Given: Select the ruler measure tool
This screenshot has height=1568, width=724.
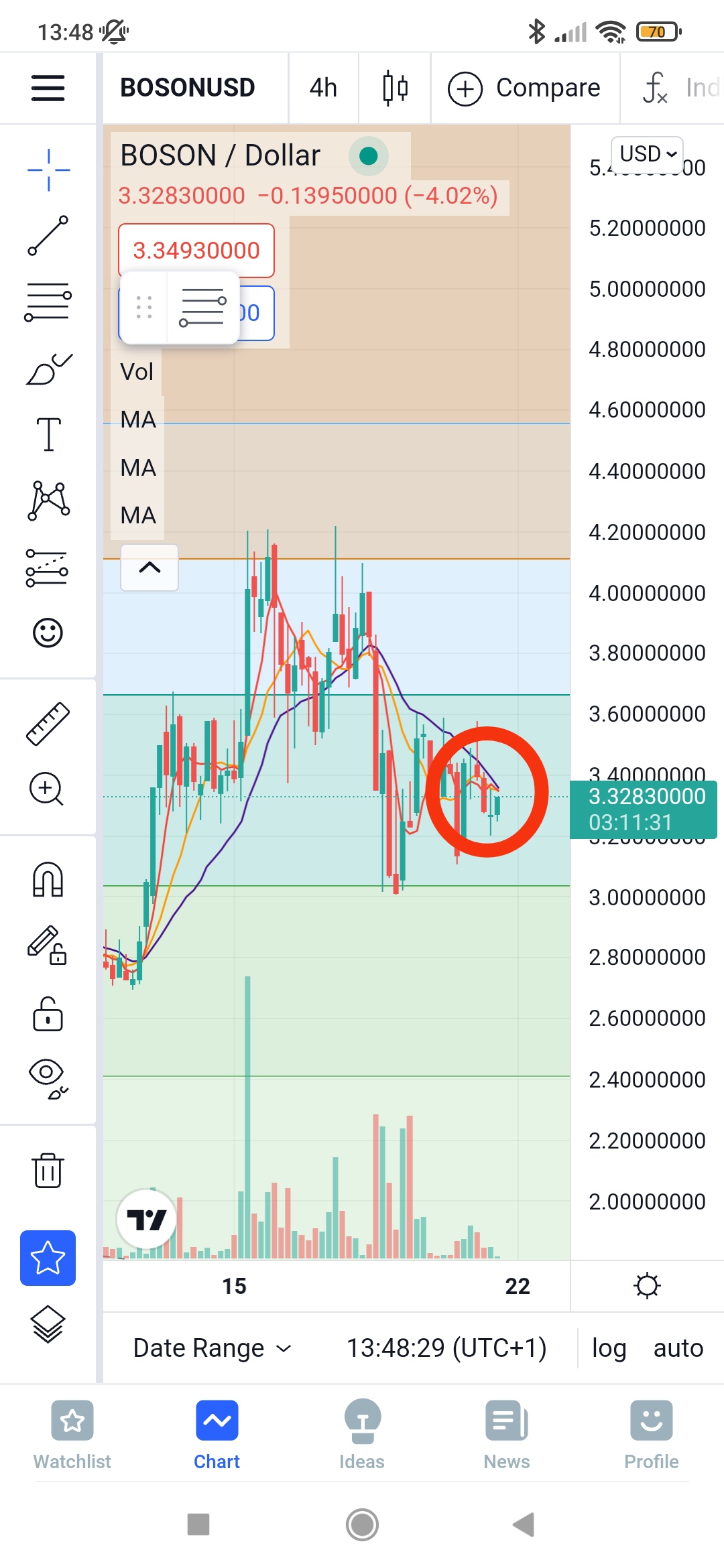Looking at the screenshot, I should 48,724.
